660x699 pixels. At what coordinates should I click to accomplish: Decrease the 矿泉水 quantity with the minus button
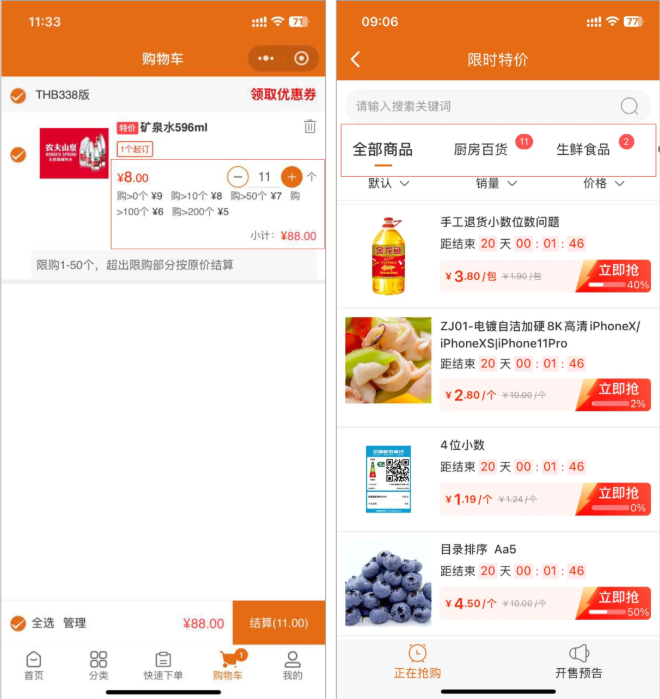click(x=238, y=177)
